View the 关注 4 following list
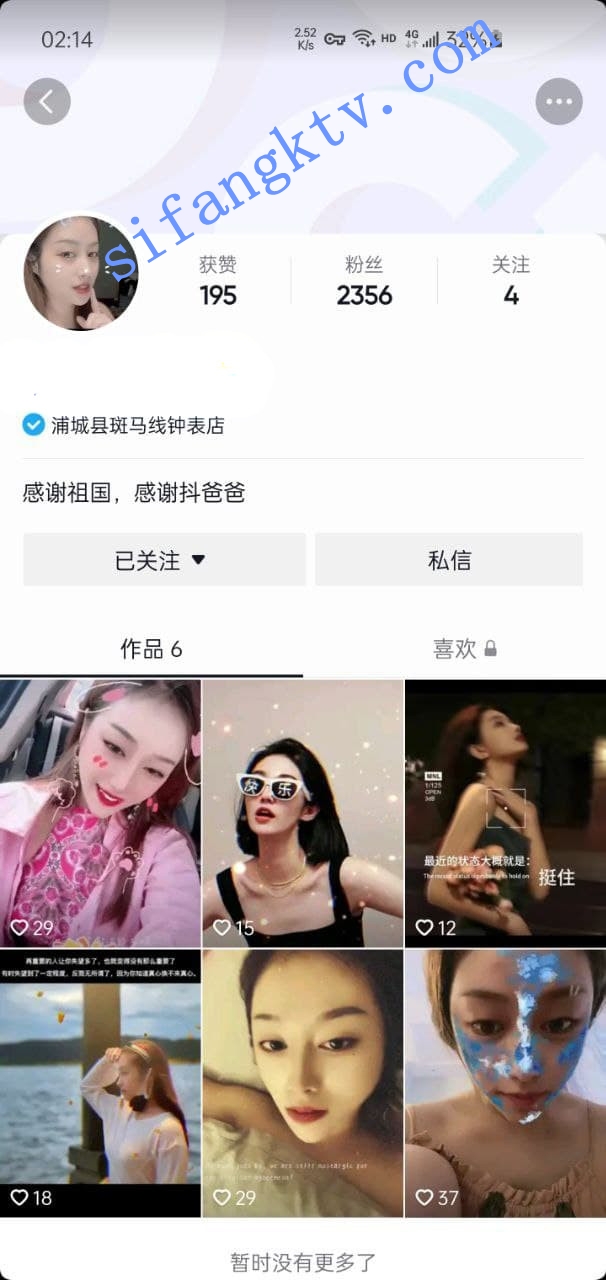 click(510, 281)
